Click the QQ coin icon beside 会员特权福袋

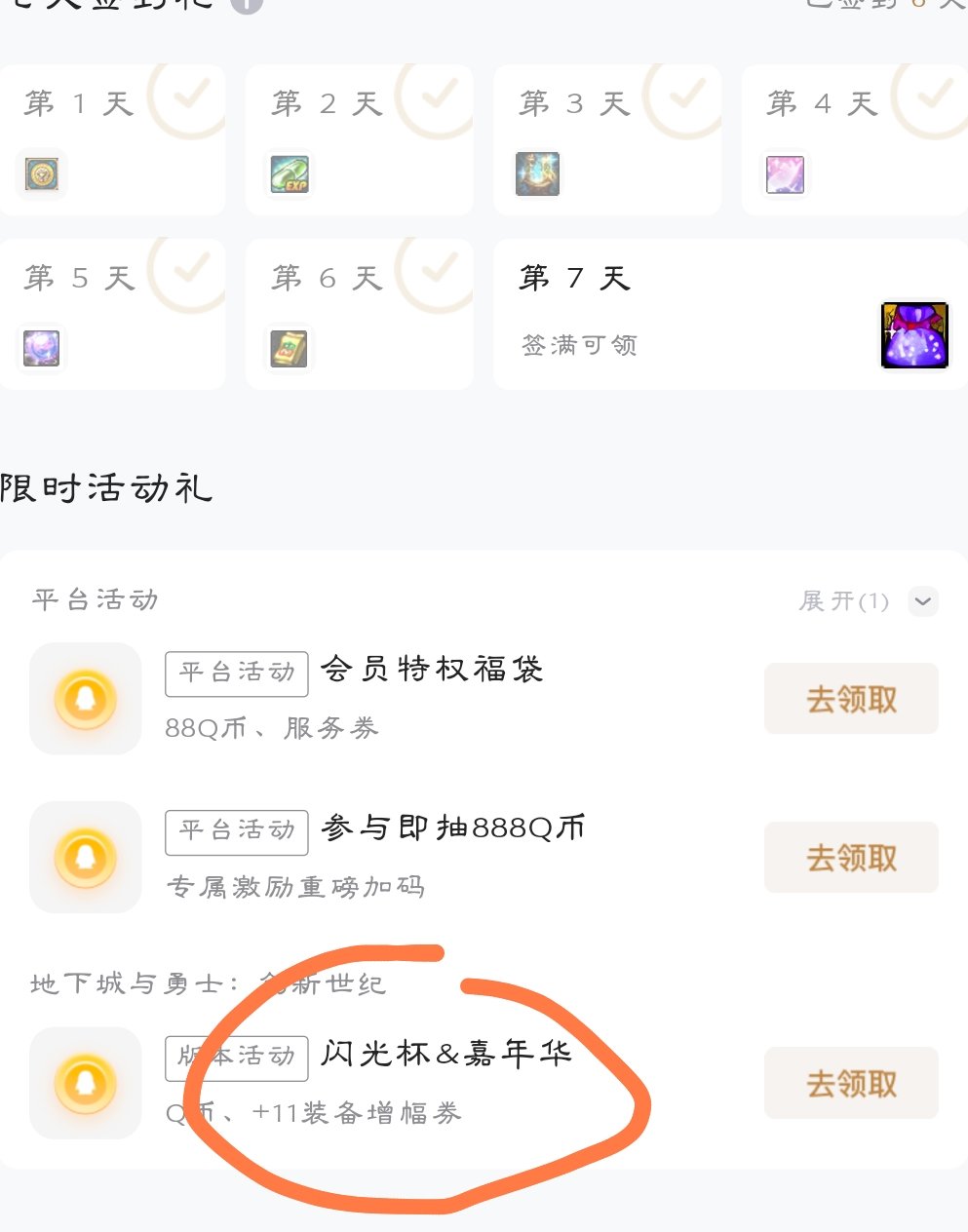pos(85,699)
